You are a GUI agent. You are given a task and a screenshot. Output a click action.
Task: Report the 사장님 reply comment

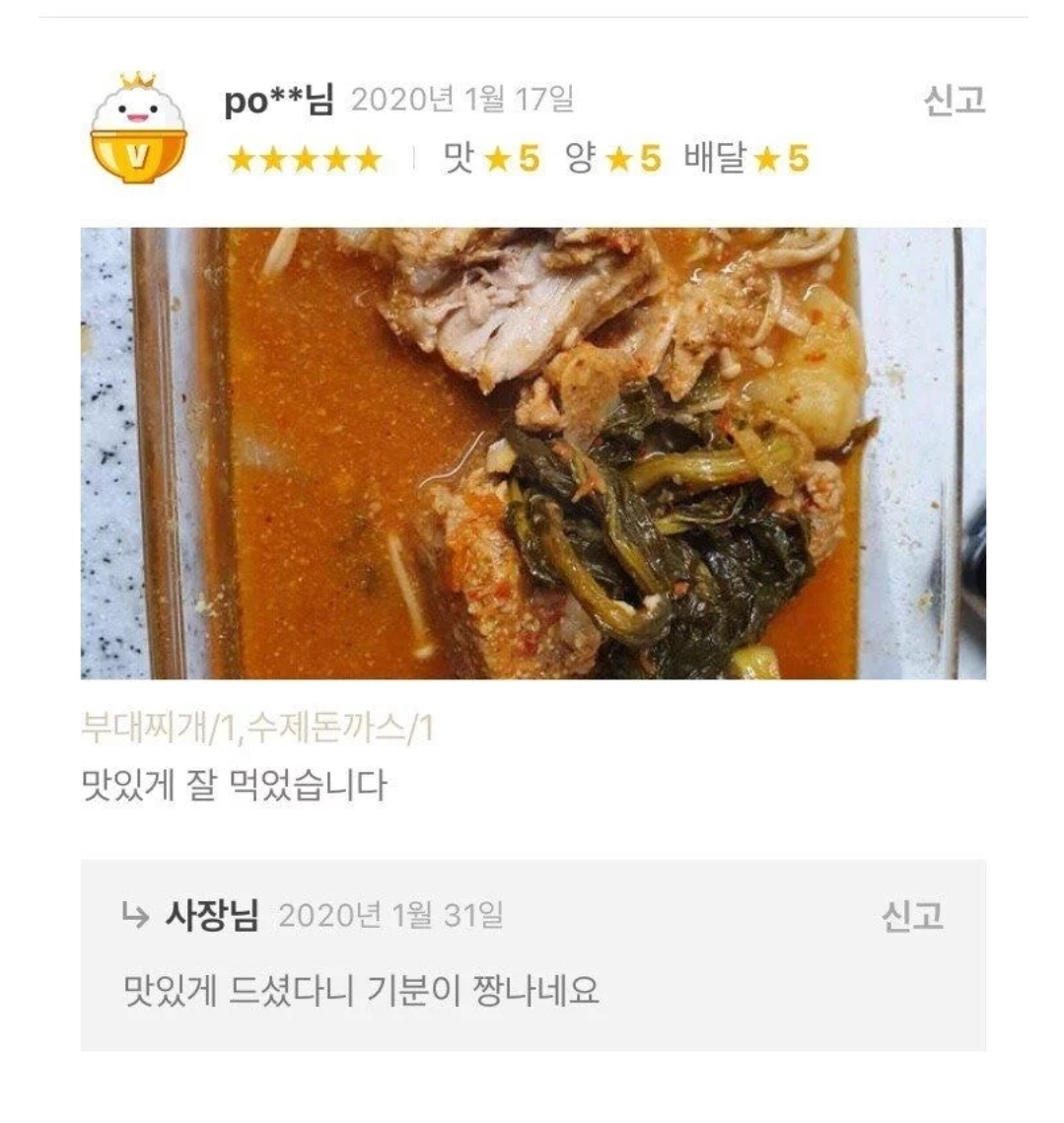(912, 916)
